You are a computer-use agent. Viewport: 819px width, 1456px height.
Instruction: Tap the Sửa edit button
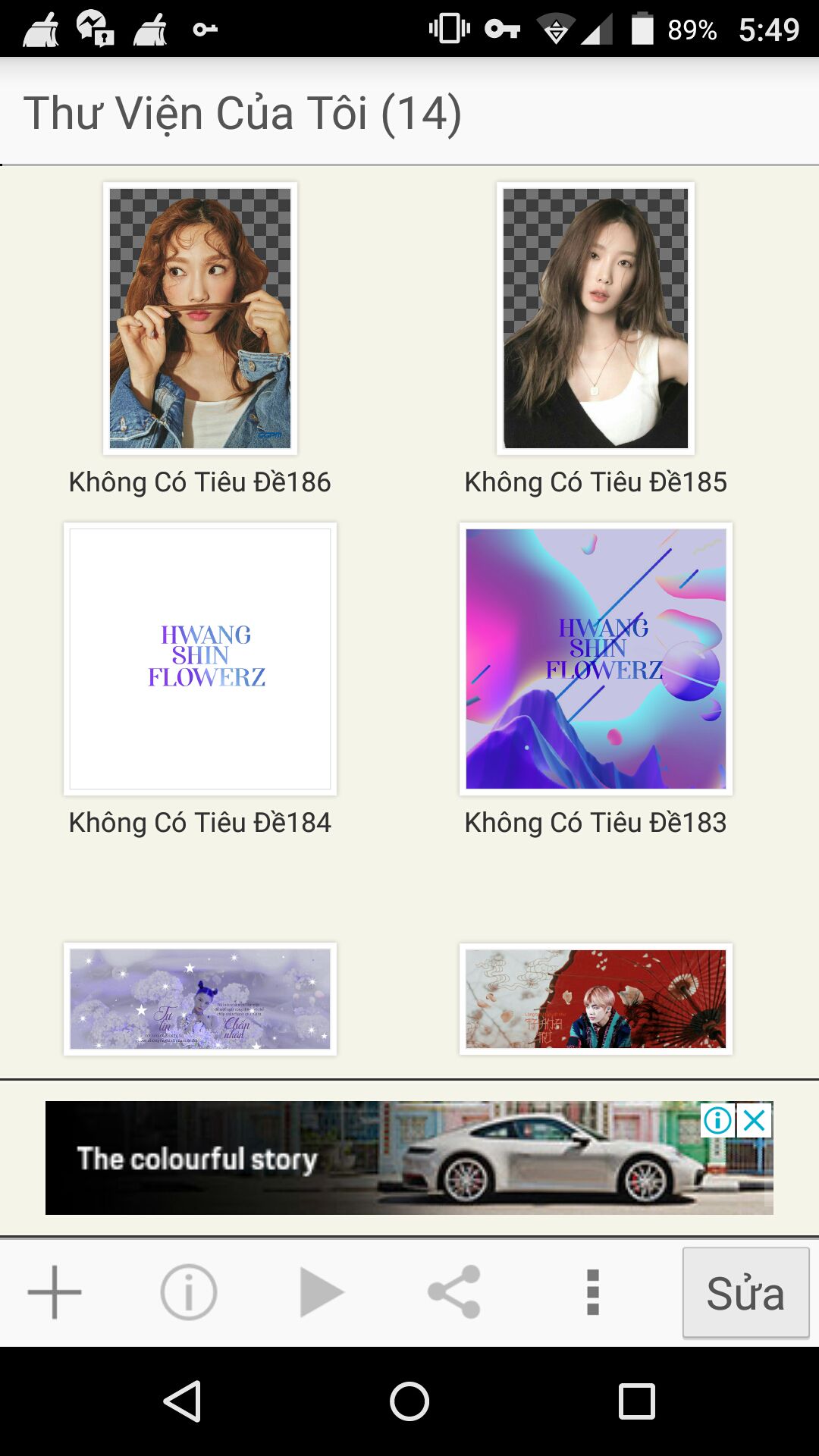[745, 1292]
